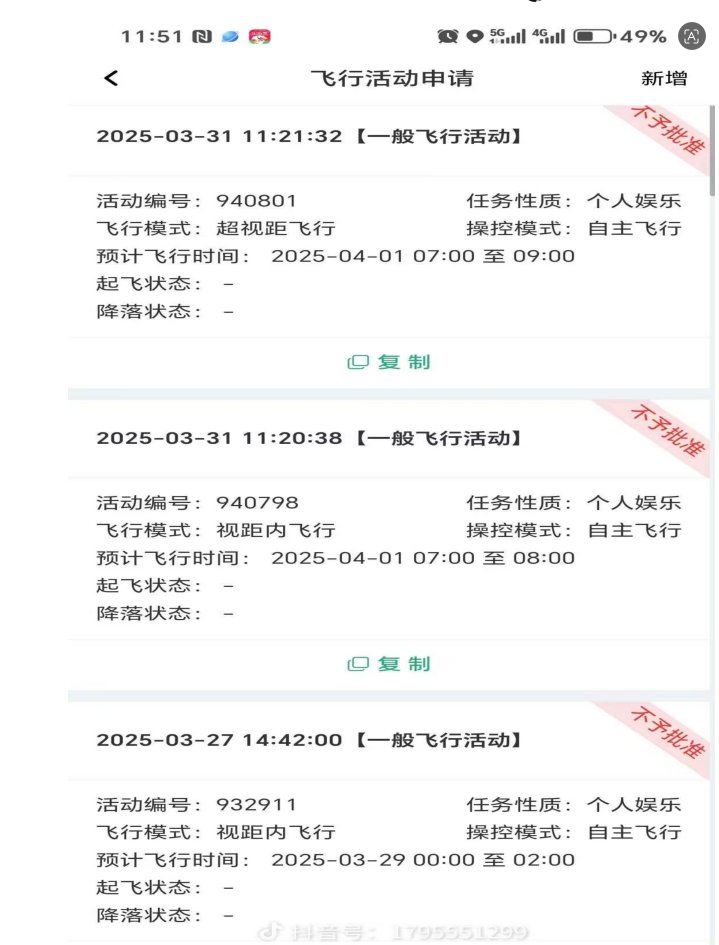719x945 pixels.
Task: Open application record numbered 940801
Action: (388, 255)
